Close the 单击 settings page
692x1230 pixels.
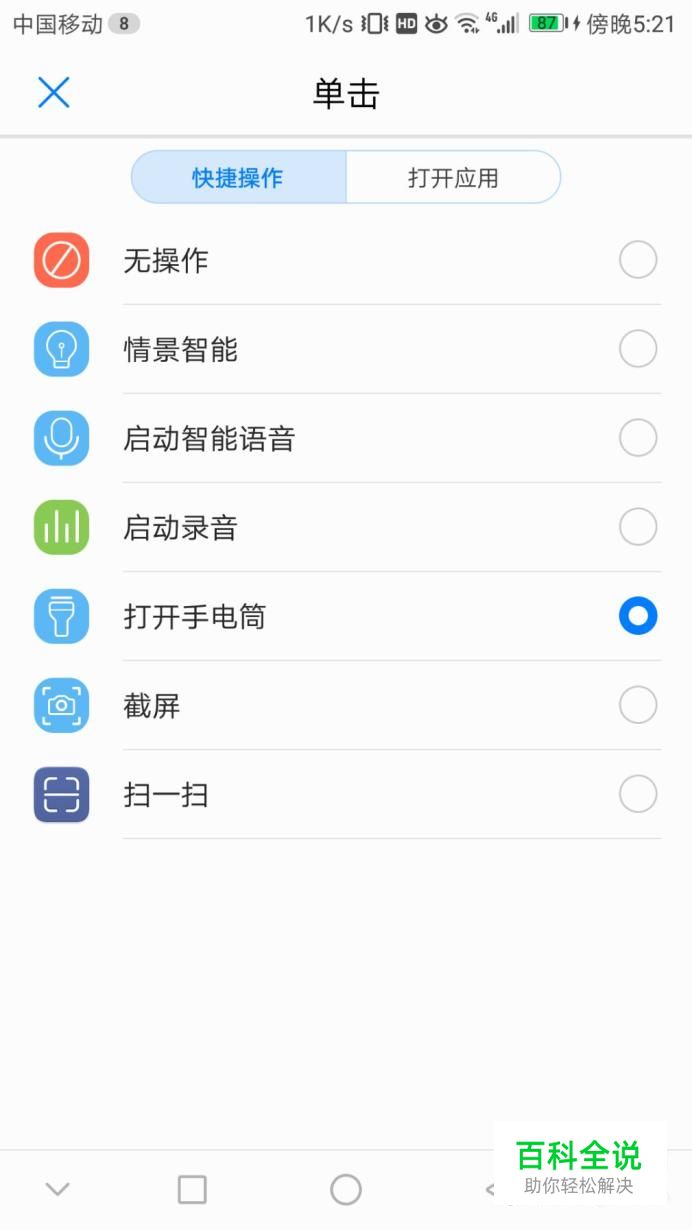coord(53,93)
